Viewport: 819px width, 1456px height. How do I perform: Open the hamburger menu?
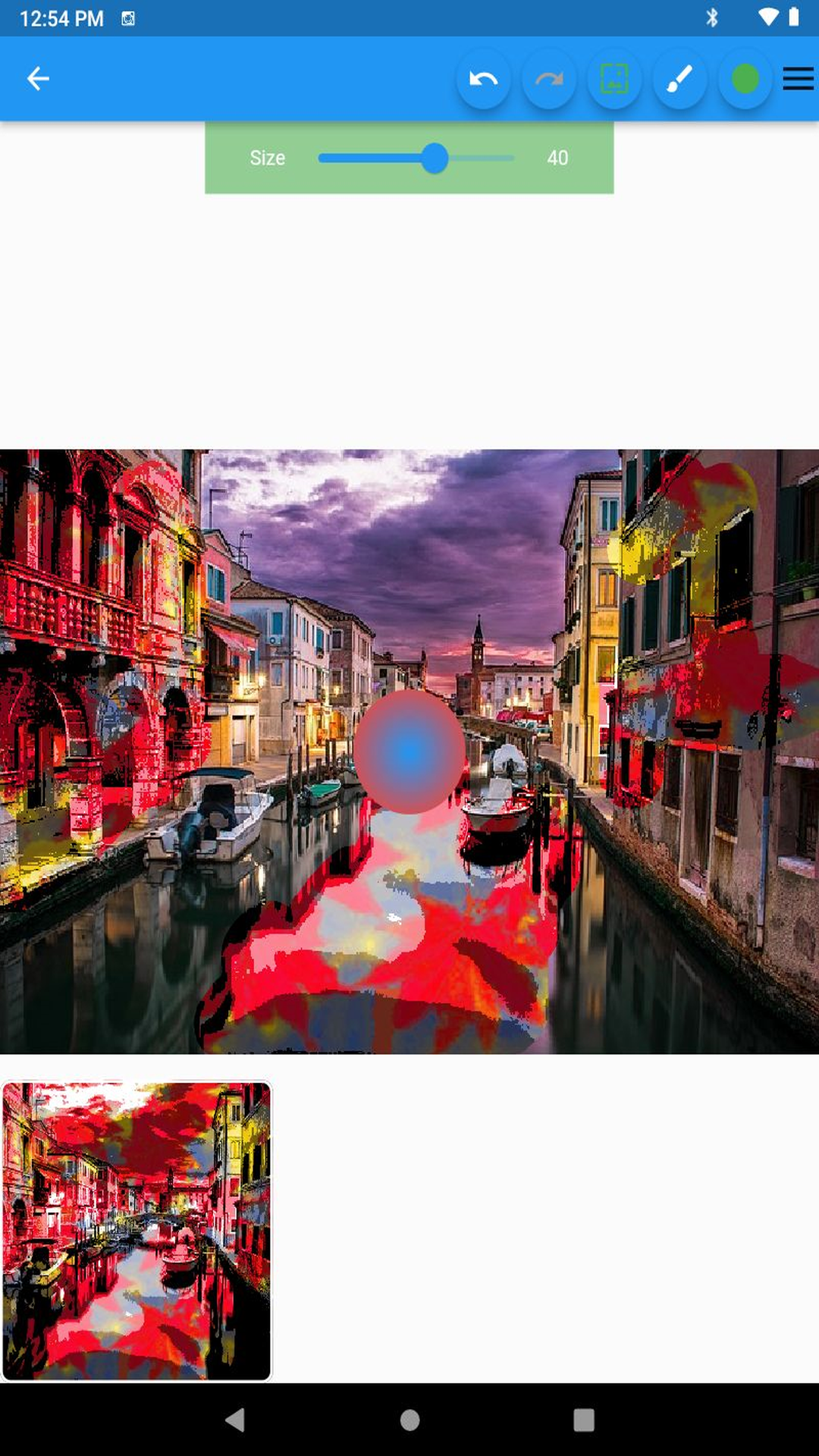tap(798, 79)
